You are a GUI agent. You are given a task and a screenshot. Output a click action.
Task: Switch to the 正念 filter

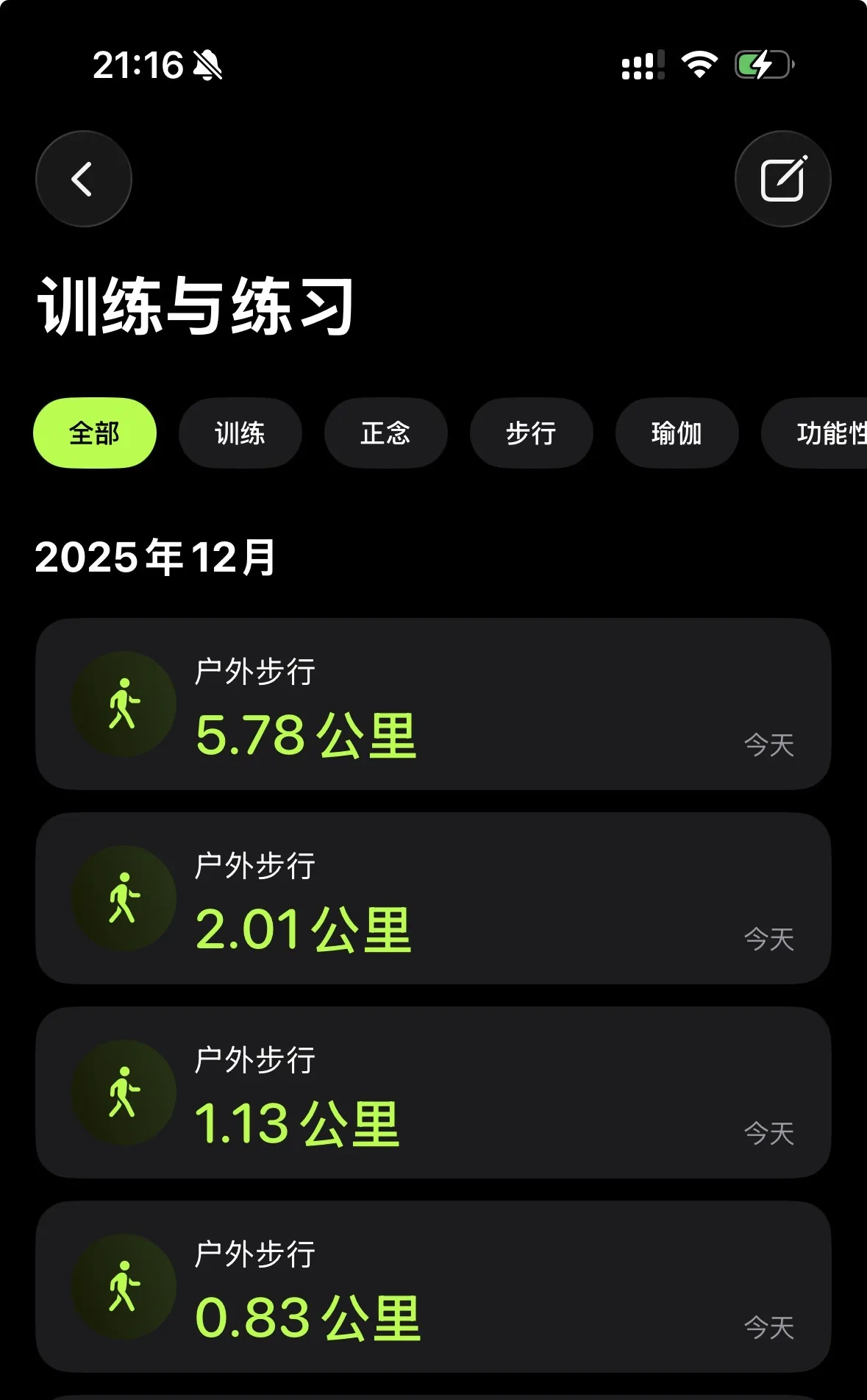(x=385, y=433)
